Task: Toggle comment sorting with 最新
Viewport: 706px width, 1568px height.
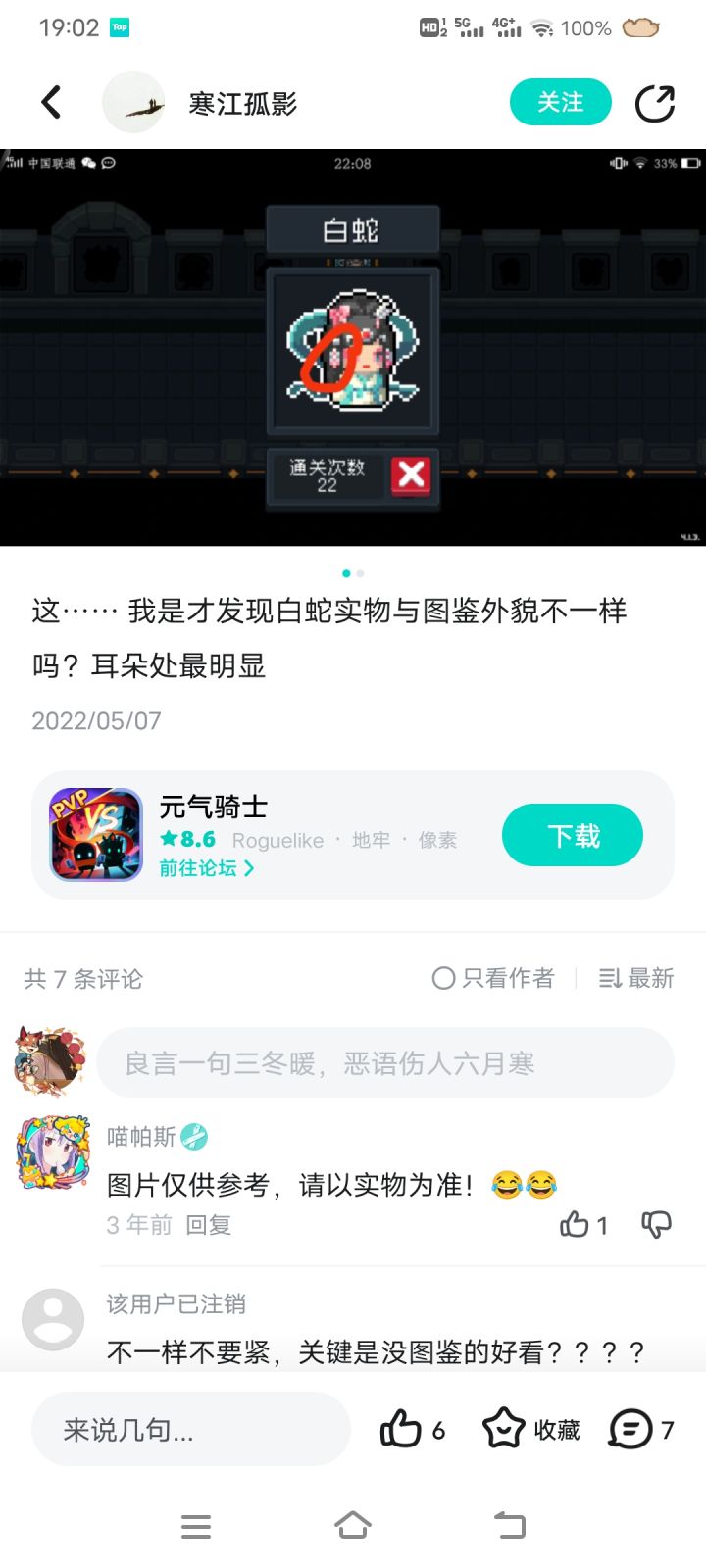Action: pyautogui.click(x=635, y=978)
